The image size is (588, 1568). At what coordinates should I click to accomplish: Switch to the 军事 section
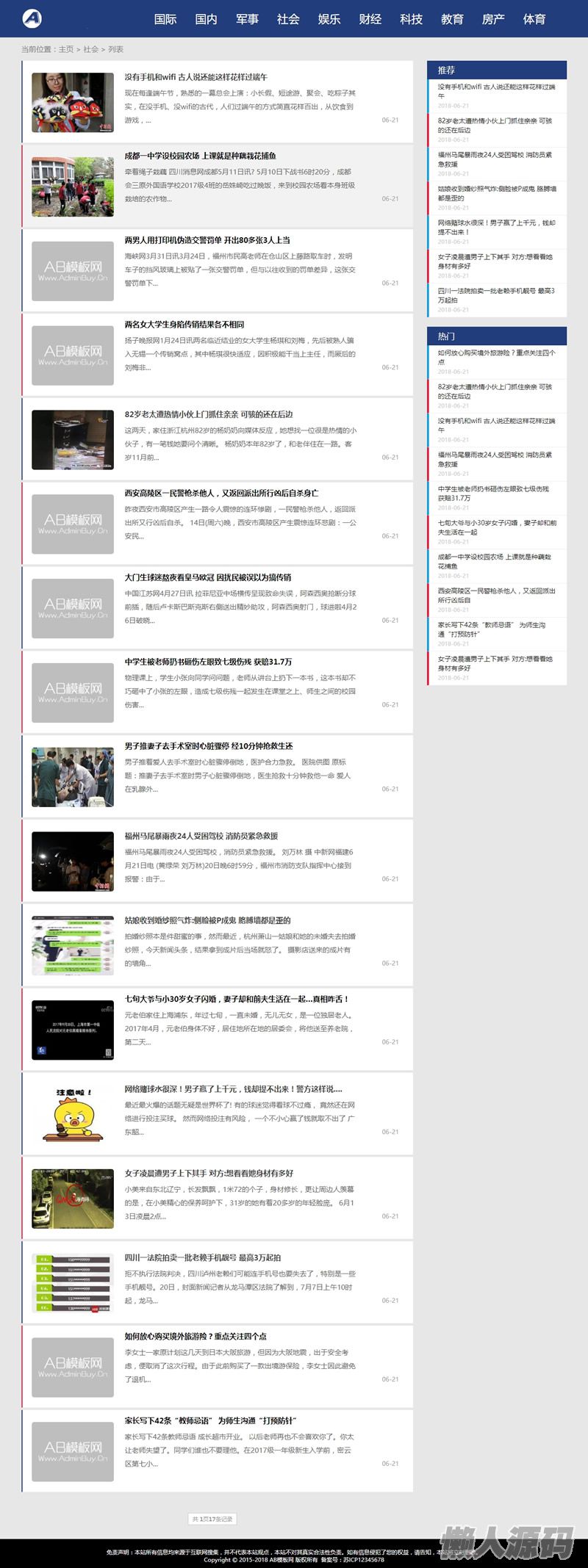tap(247, 19)
